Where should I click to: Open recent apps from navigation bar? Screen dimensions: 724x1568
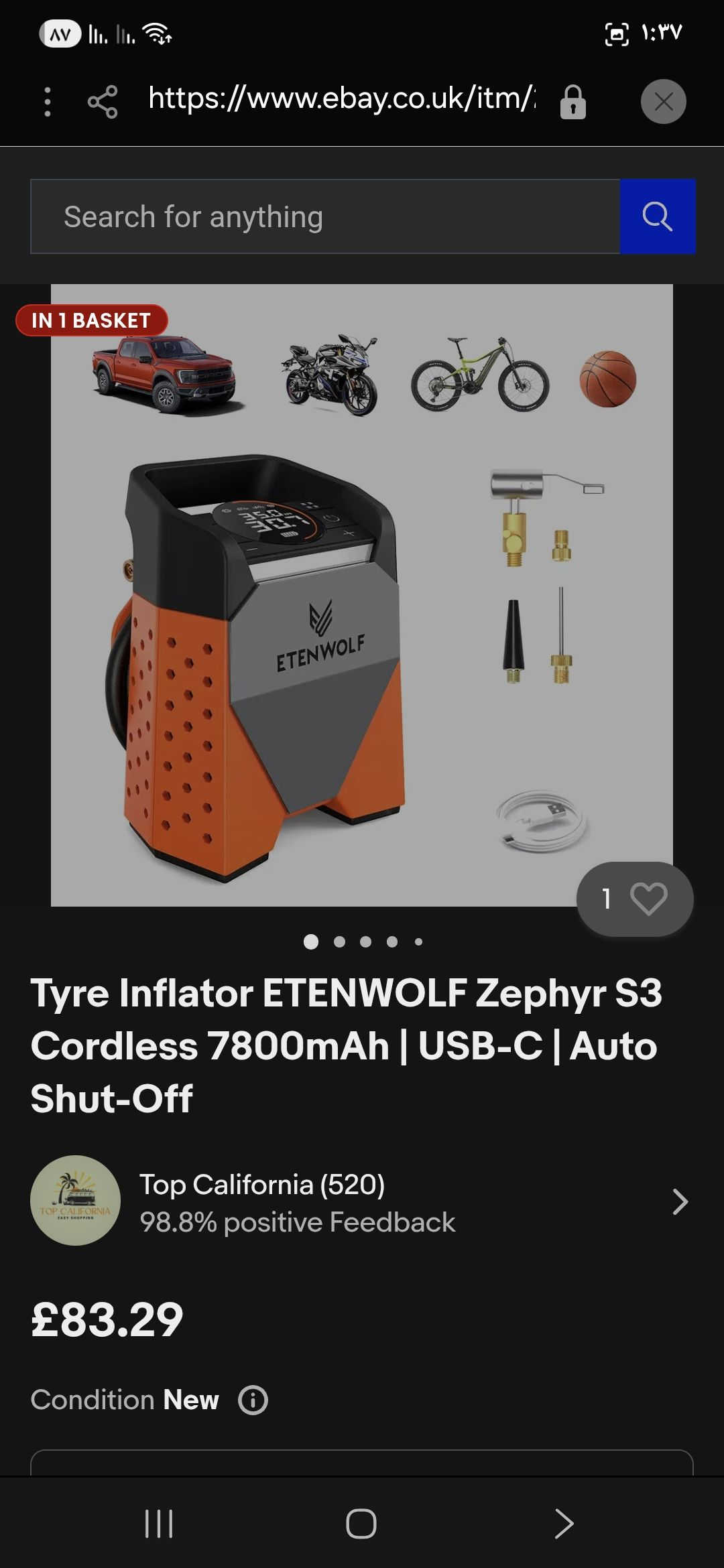[159, 1523]
